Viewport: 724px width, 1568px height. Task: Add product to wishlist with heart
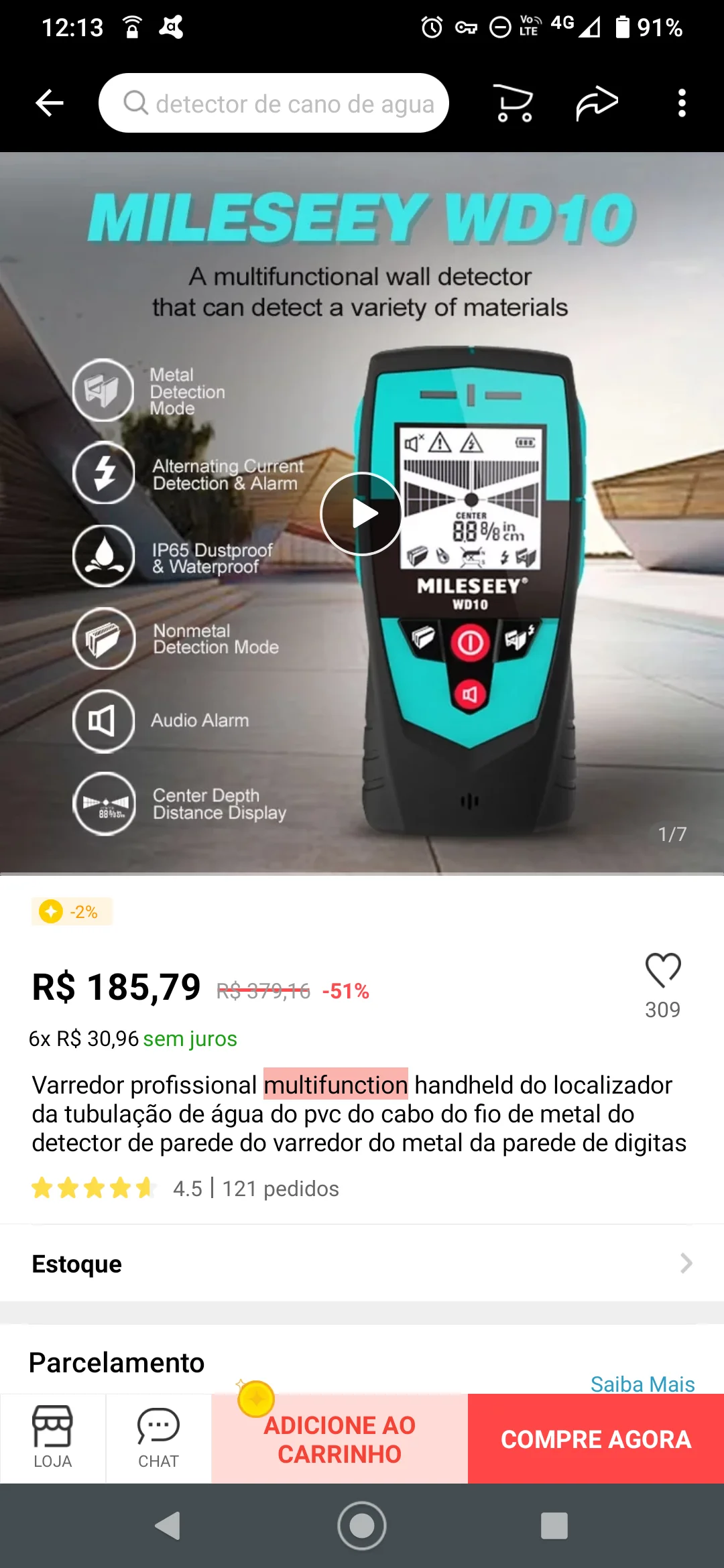(x=663, y=971)
